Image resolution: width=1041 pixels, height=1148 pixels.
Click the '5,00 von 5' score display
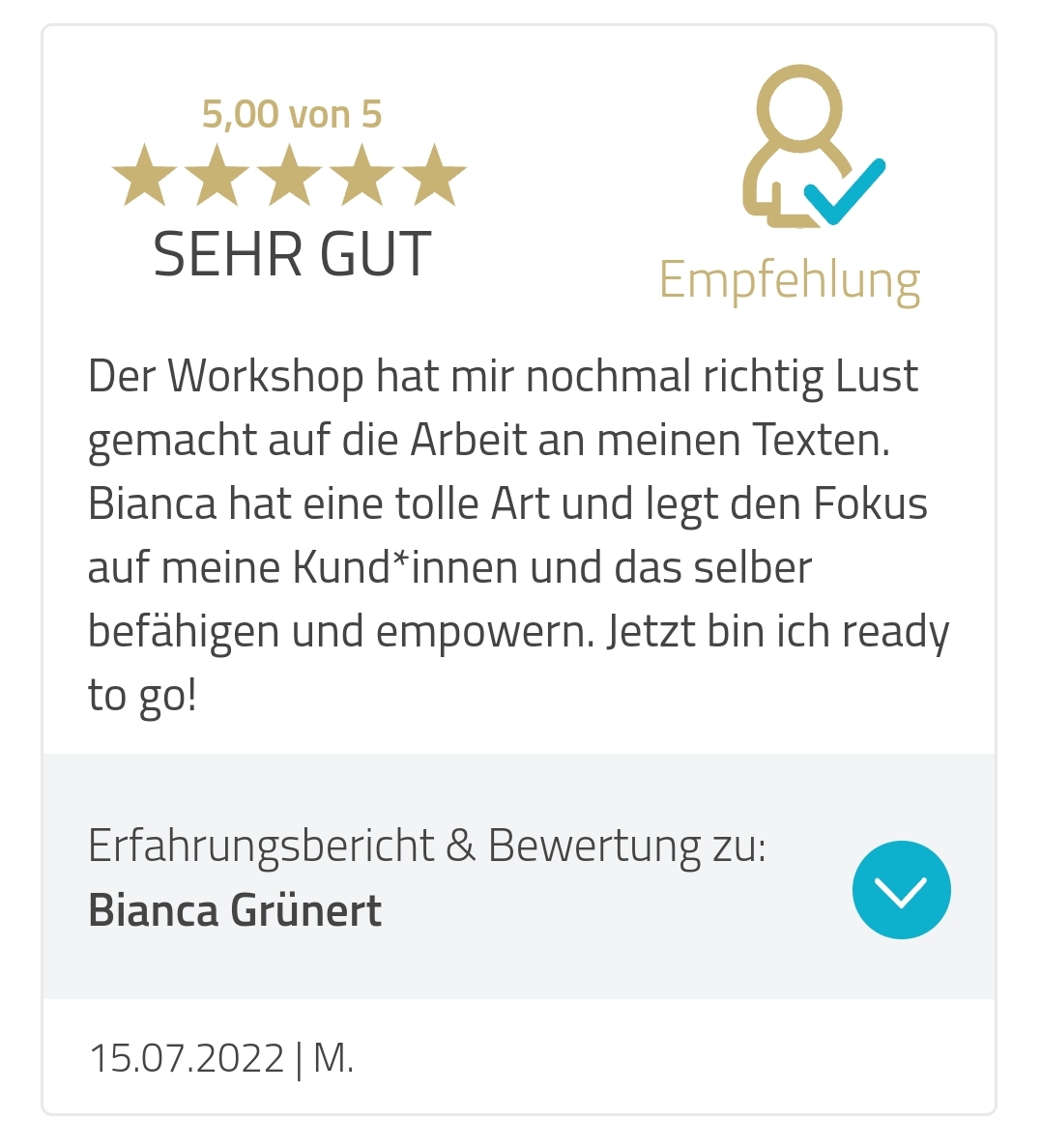tap(291, 113)
